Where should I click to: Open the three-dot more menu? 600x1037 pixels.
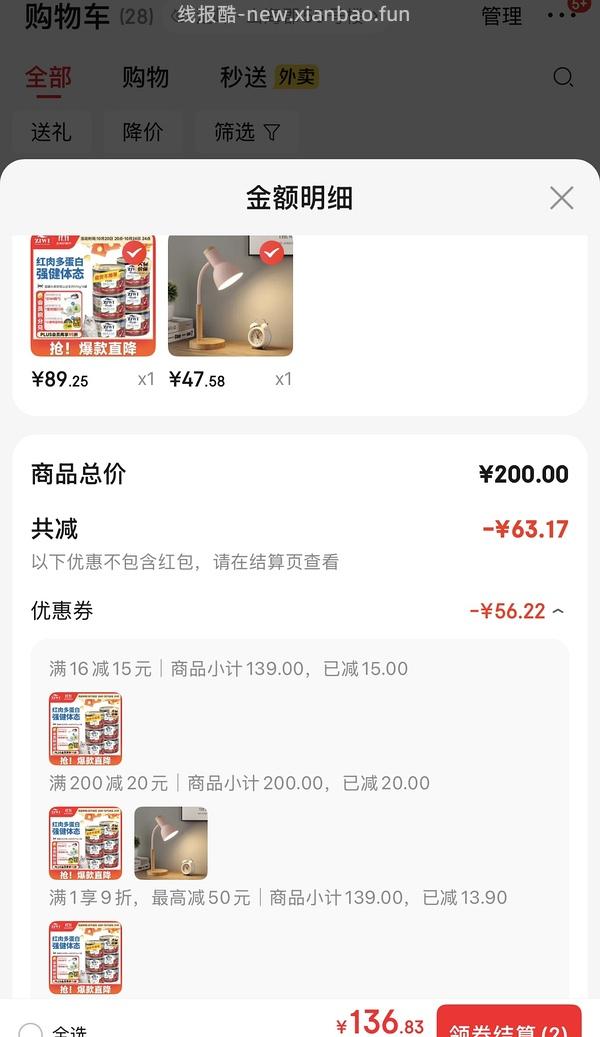[561, 16]
